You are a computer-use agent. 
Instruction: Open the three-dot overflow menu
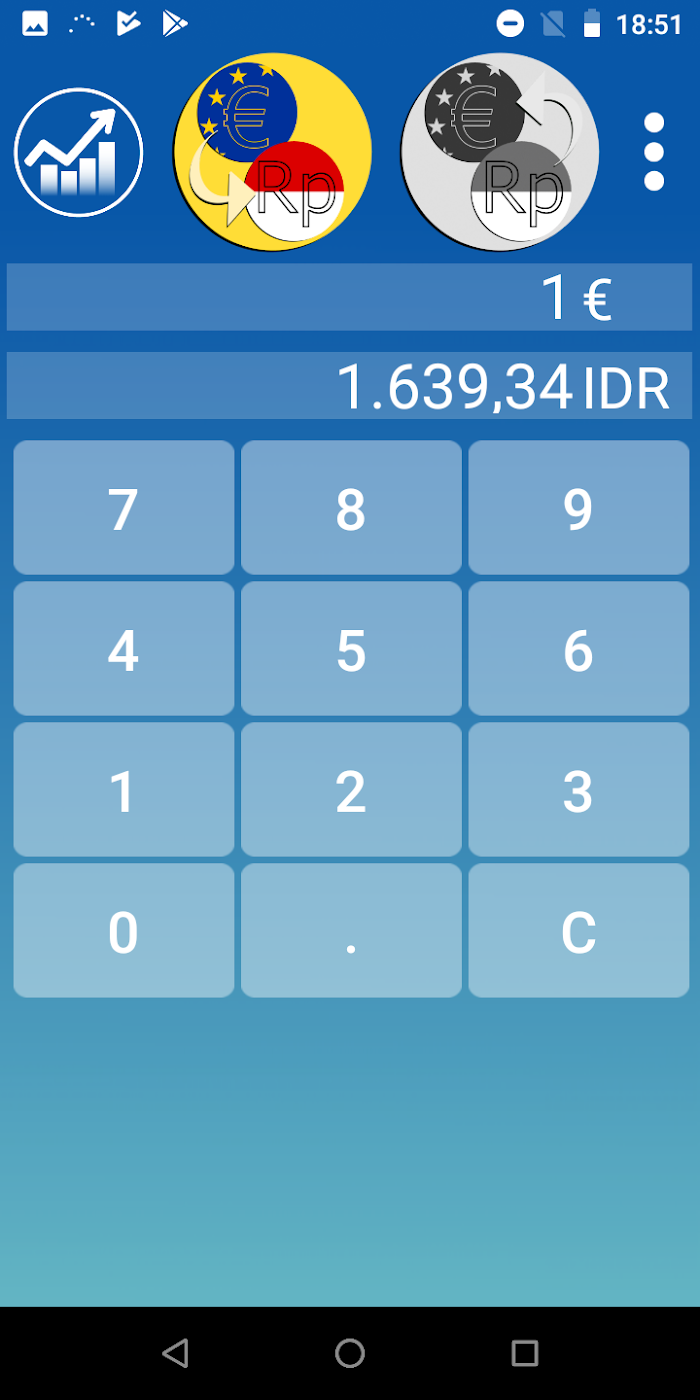pyautogui.click(x=654, y=152)
